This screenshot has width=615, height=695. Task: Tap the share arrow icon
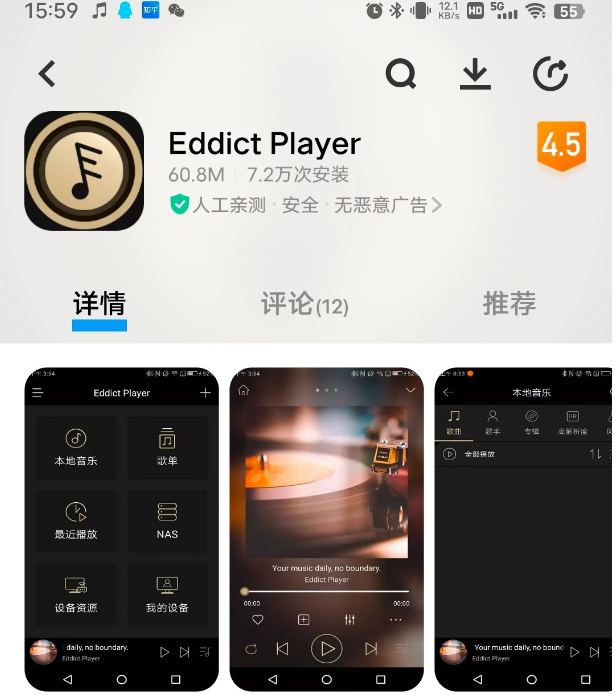(550, 73)
